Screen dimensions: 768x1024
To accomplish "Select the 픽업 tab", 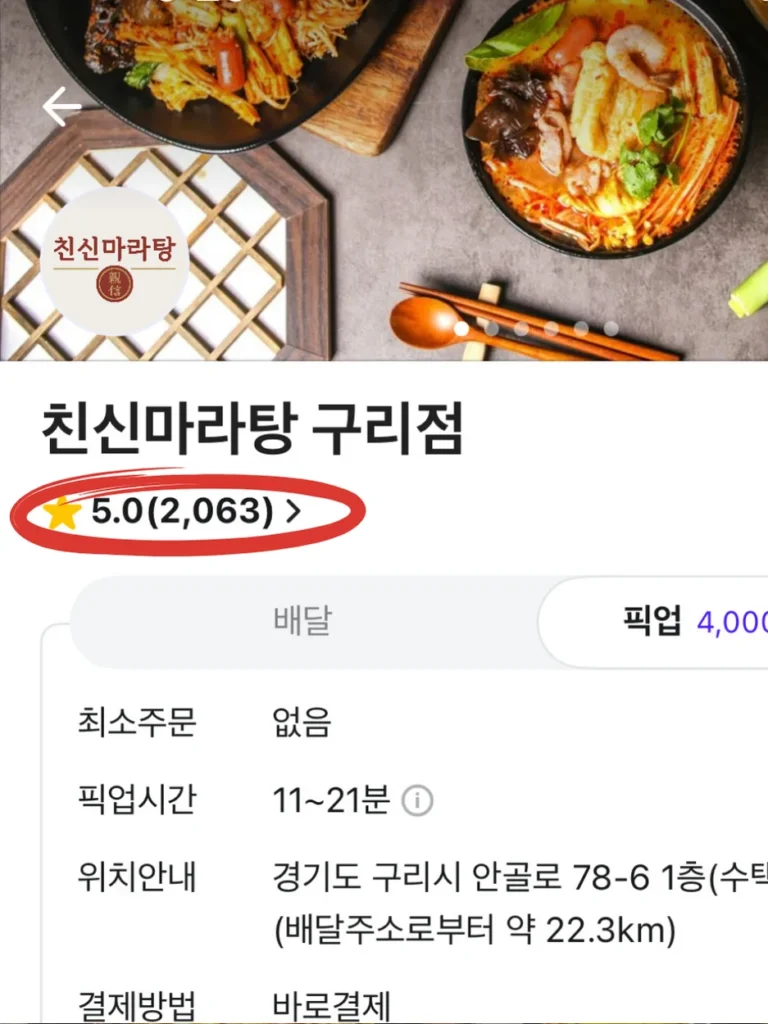I will [652, 621].
